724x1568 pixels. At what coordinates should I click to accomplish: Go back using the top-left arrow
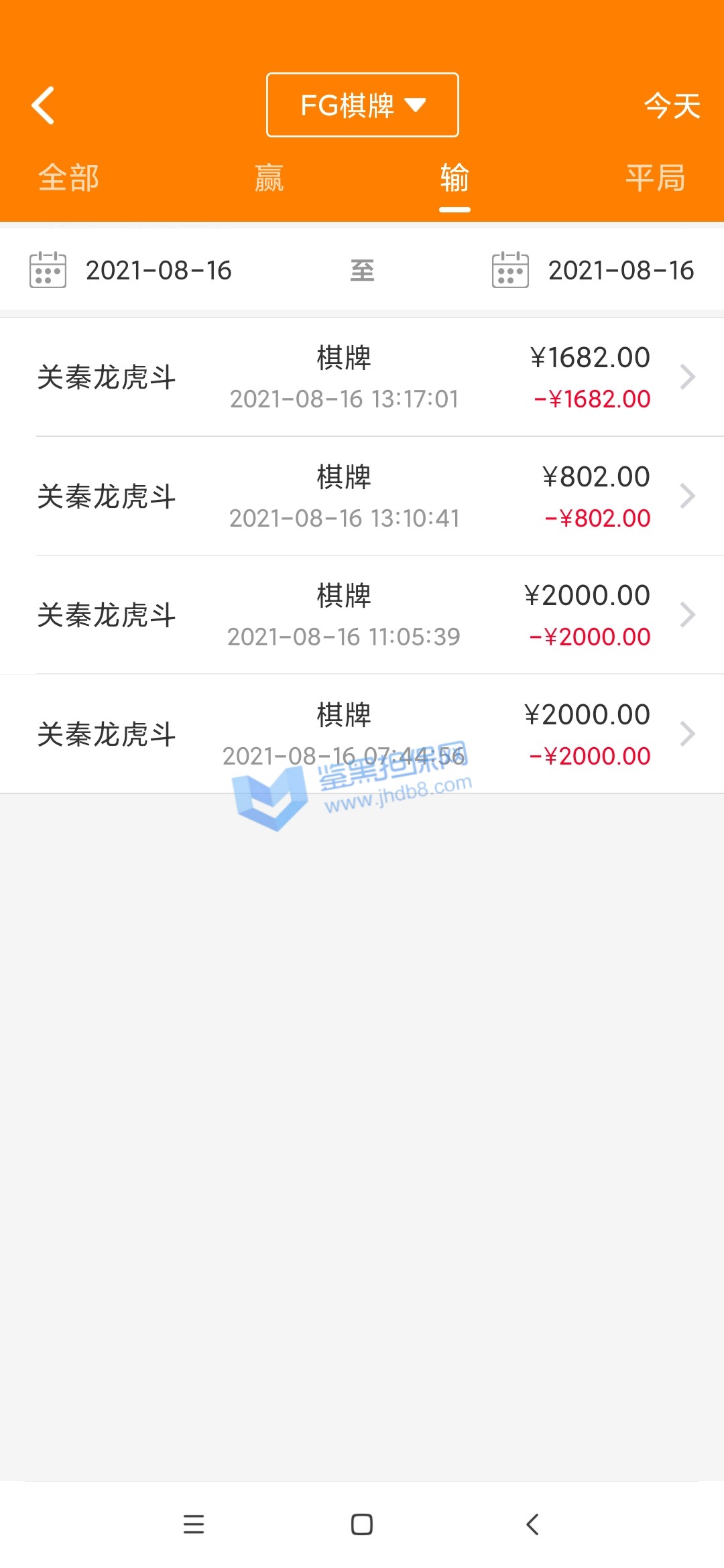pyautogui.click(x=44, y=106)
